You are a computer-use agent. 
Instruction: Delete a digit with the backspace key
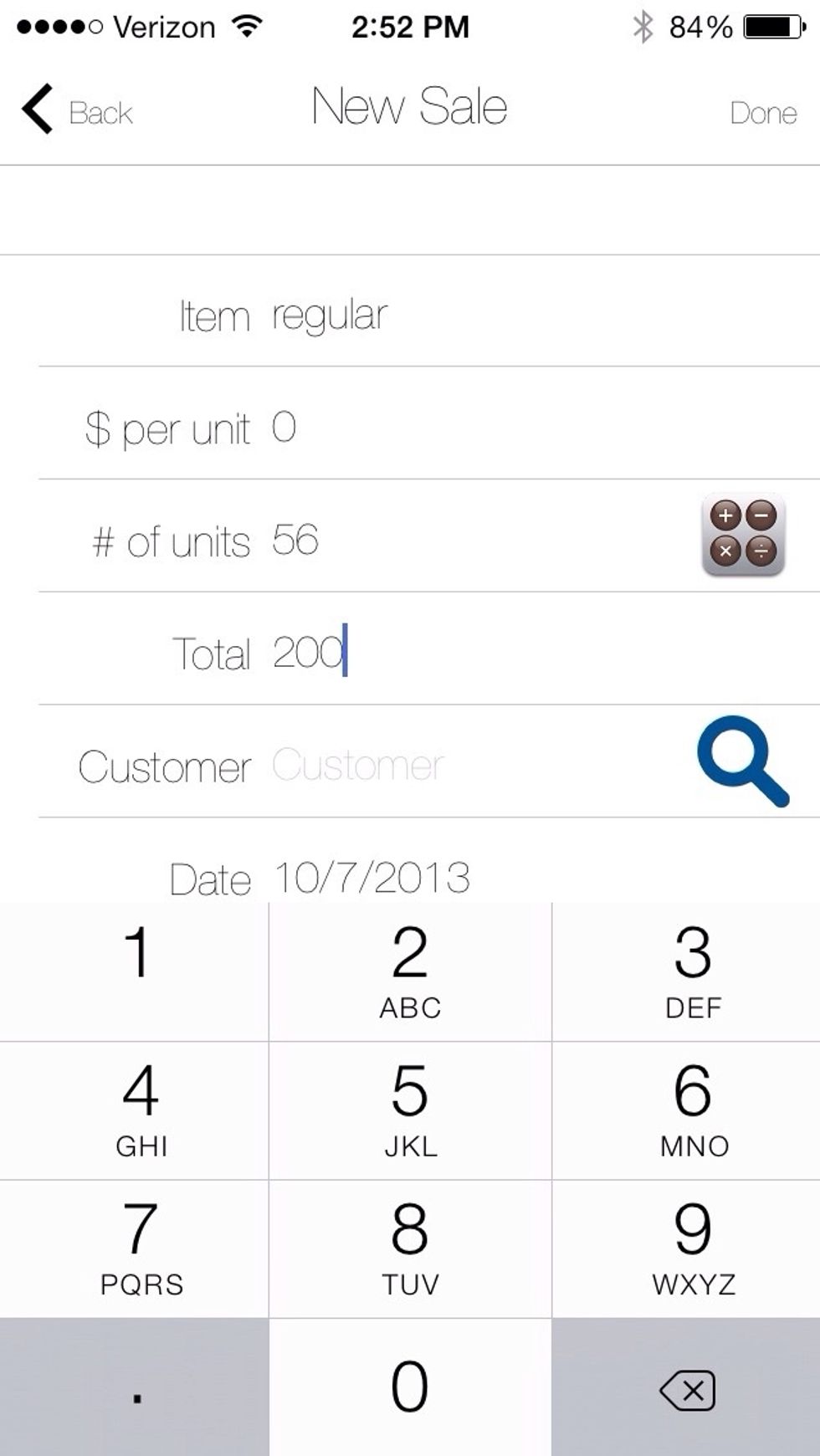tap(687, 1388)
